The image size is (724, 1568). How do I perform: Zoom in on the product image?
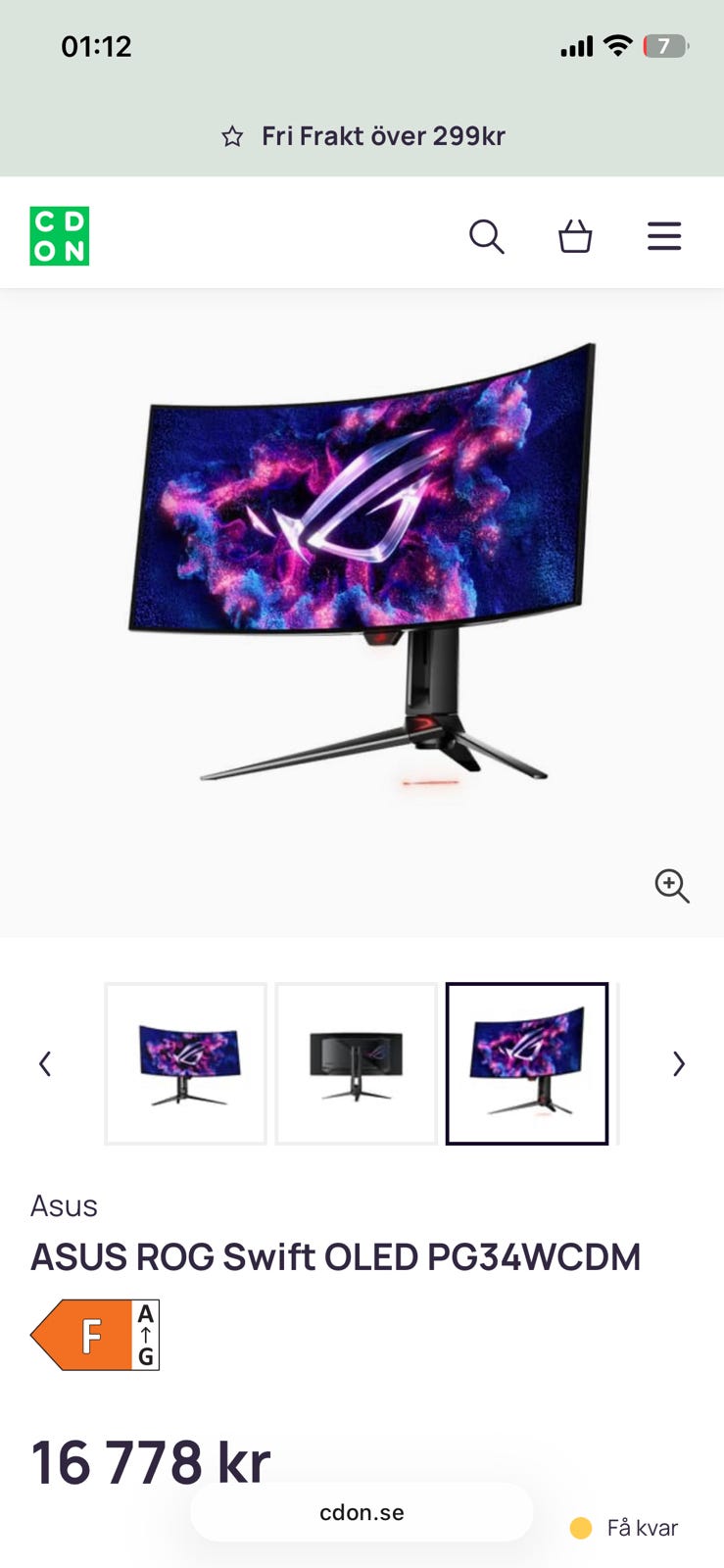[x=672, y=886]
